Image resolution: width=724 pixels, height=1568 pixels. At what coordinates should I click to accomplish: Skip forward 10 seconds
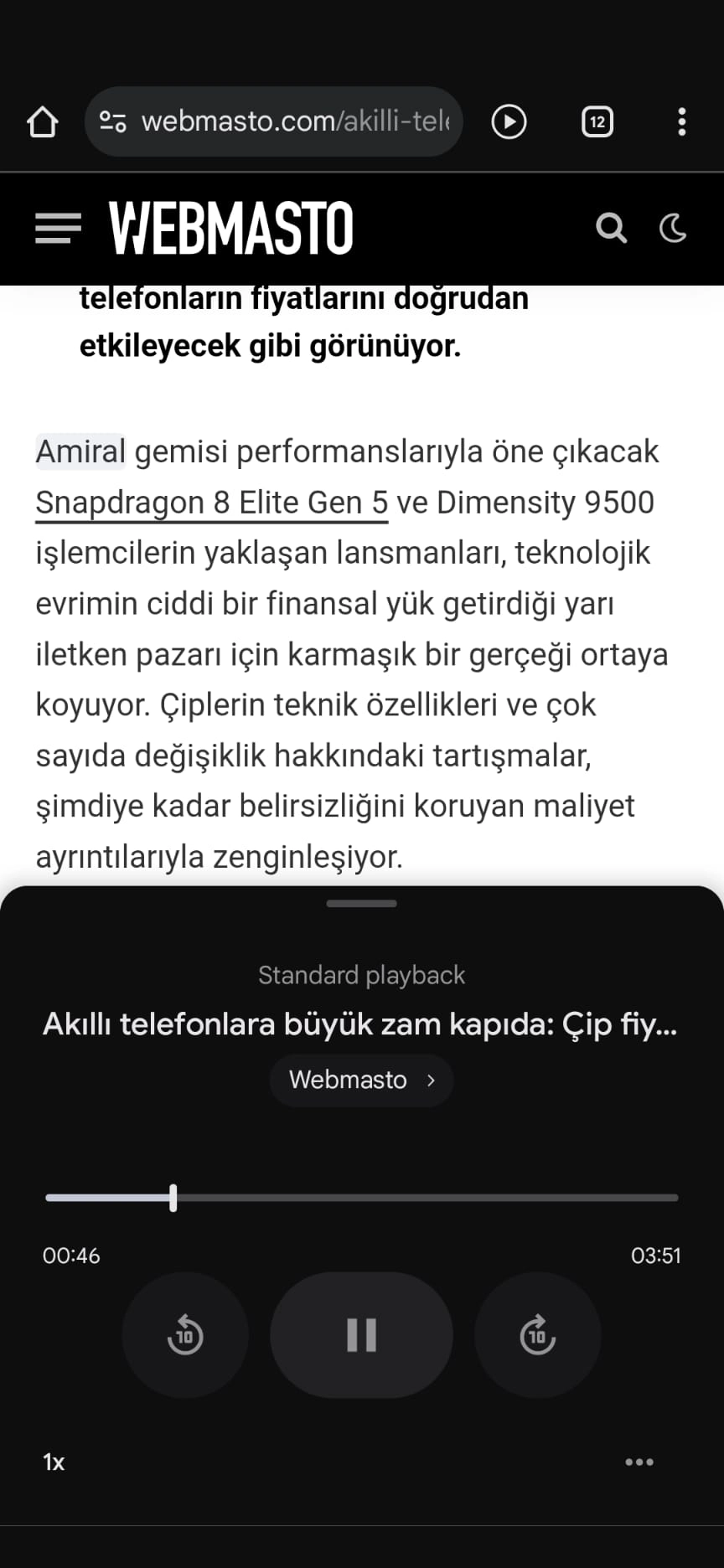pos(538,1335)
